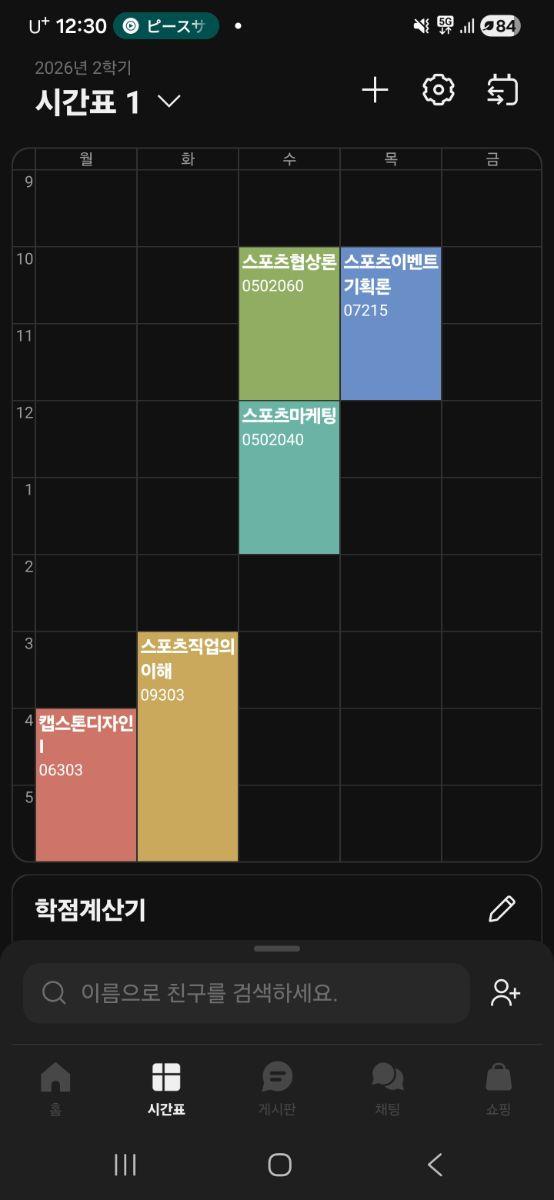Screen dimensions: 554x1200
Task: Open the 스포츠협상론 class block
Action: 289,324
